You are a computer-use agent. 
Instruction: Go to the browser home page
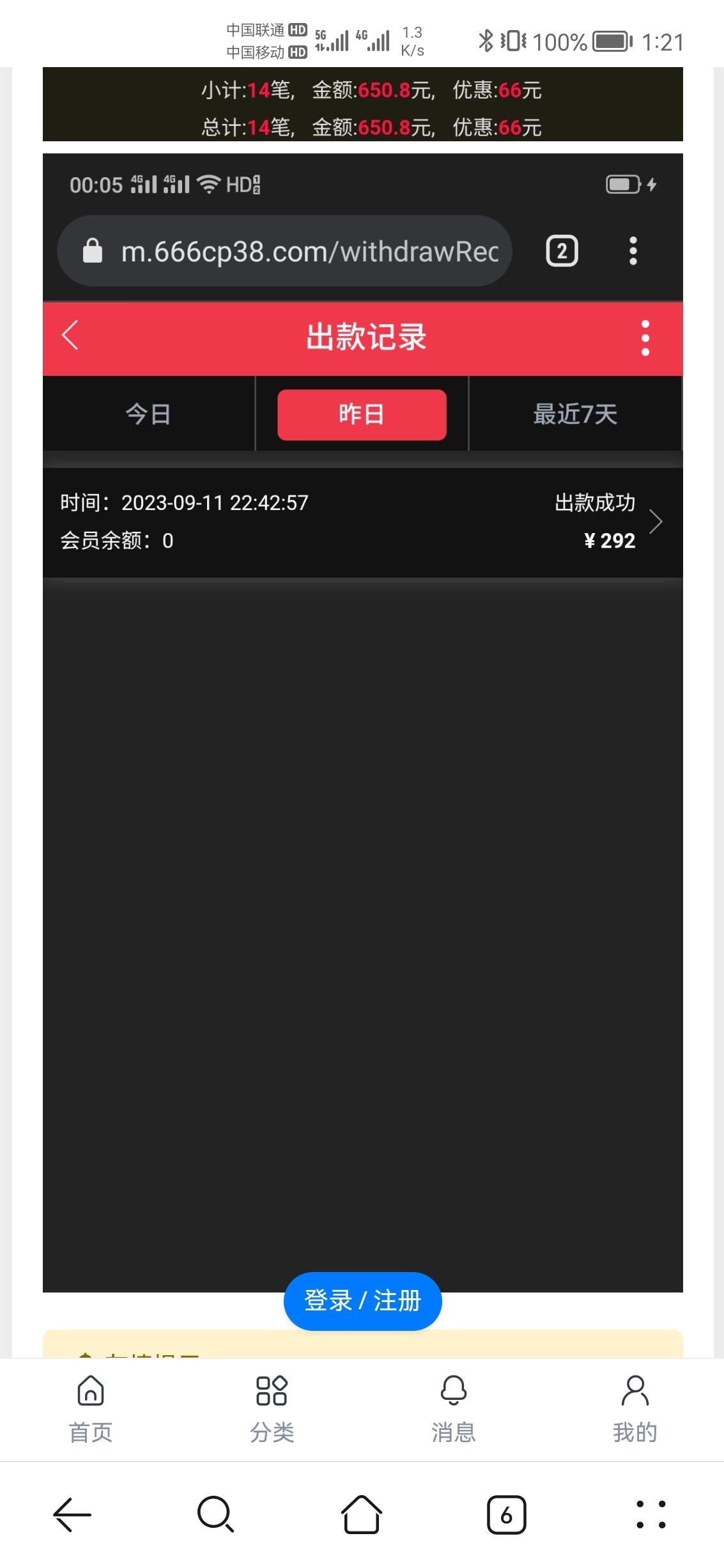[362, 1514]
